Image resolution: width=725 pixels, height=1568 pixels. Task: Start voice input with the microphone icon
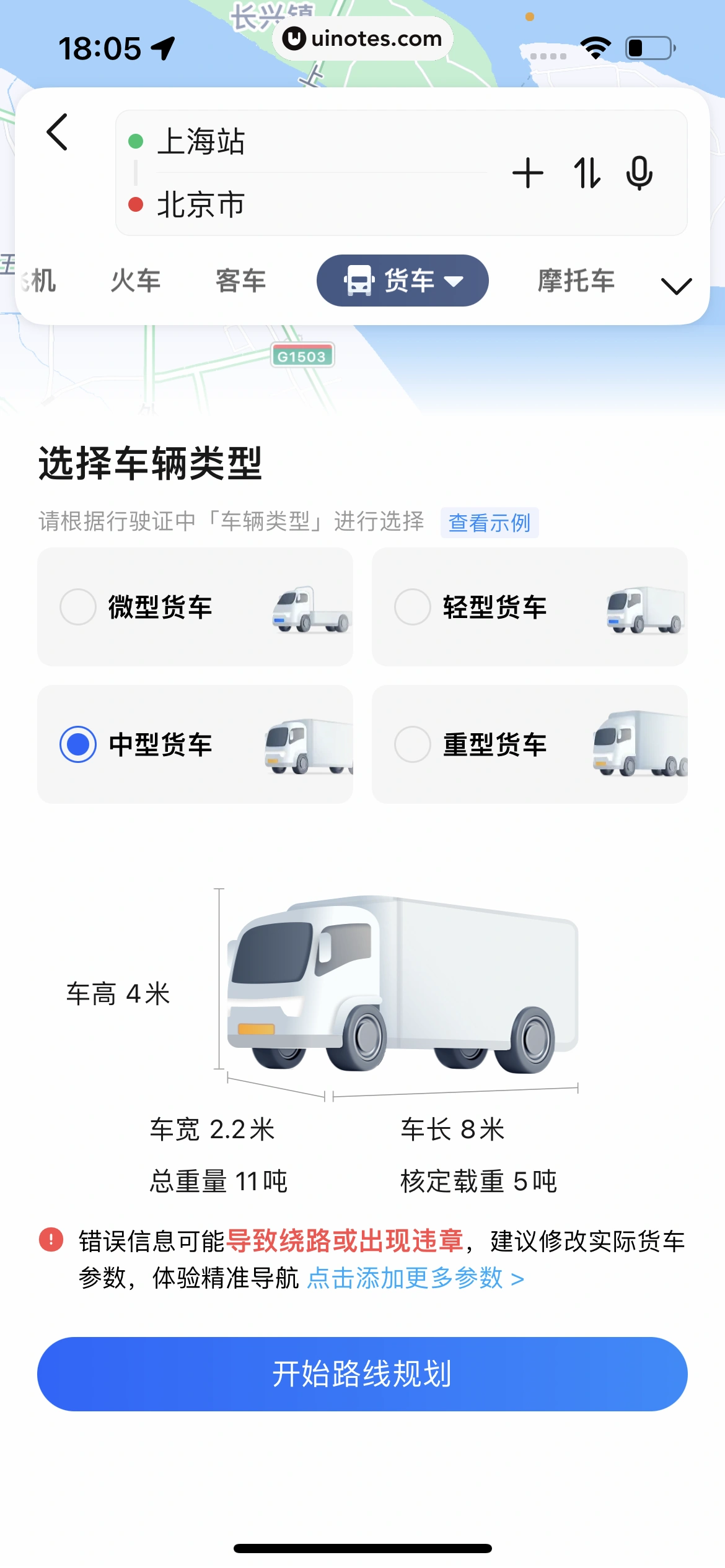pyautogui.click(x=639, y=174)
